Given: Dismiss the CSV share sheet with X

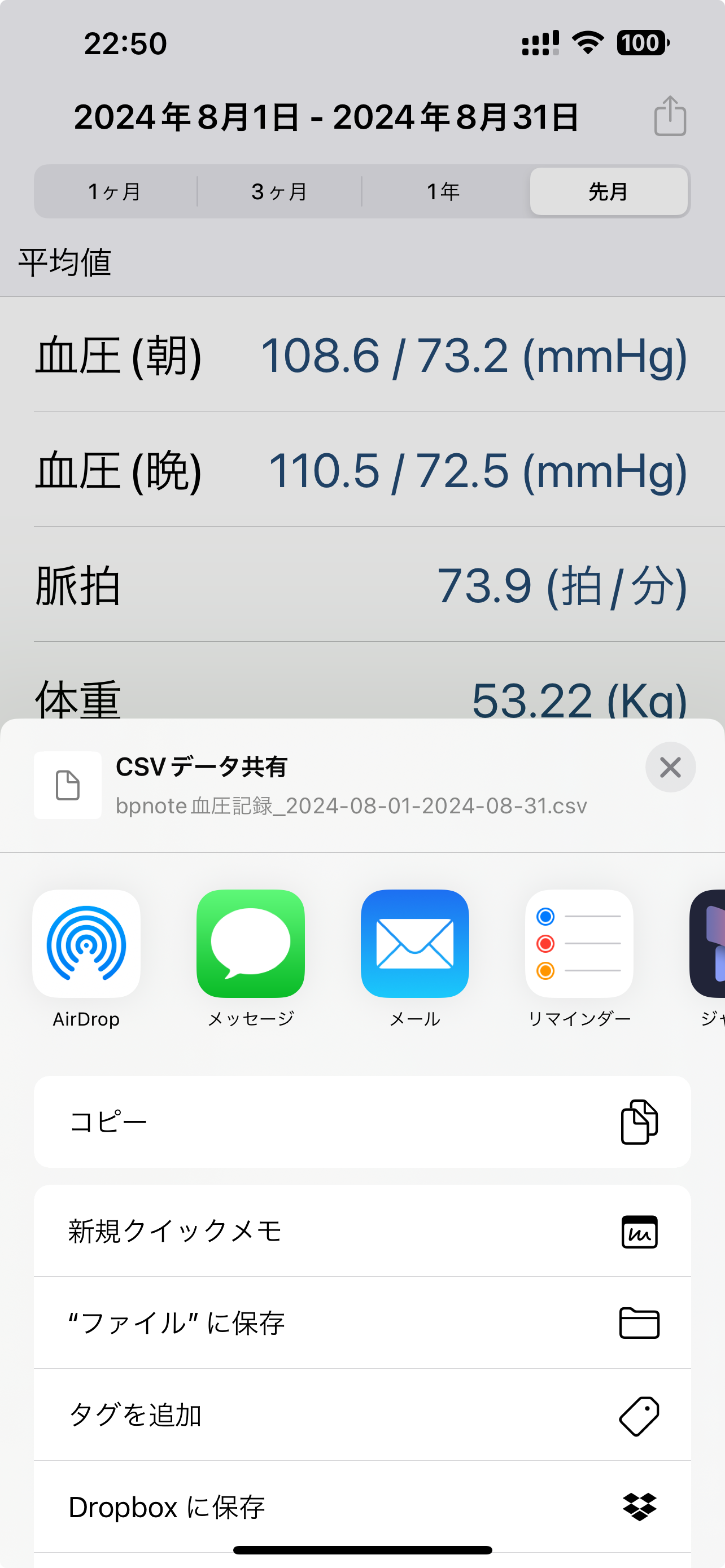Looking at the screenshot, I should coord(670,767).
